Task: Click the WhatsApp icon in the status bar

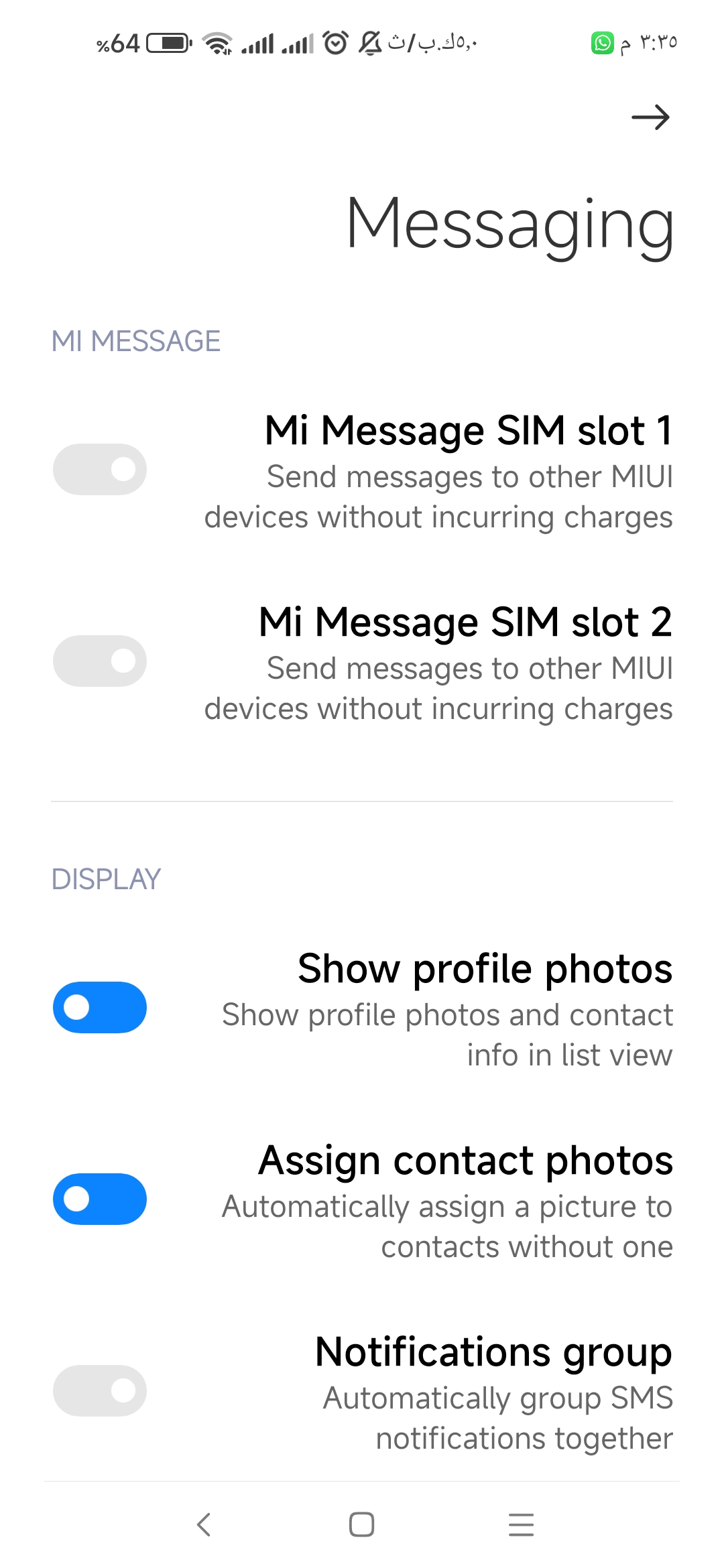Action: [x=601, y=44]
